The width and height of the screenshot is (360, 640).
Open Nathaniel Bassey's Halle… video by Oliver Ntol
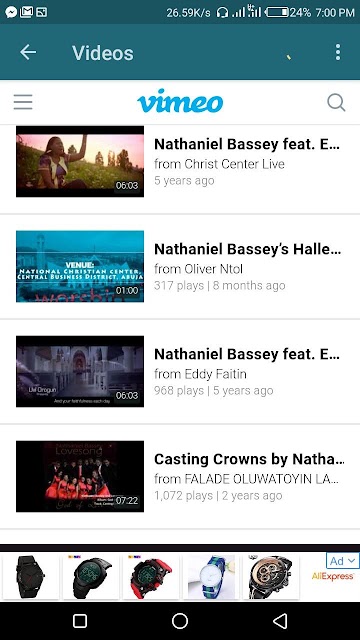[x=180, y=267]
